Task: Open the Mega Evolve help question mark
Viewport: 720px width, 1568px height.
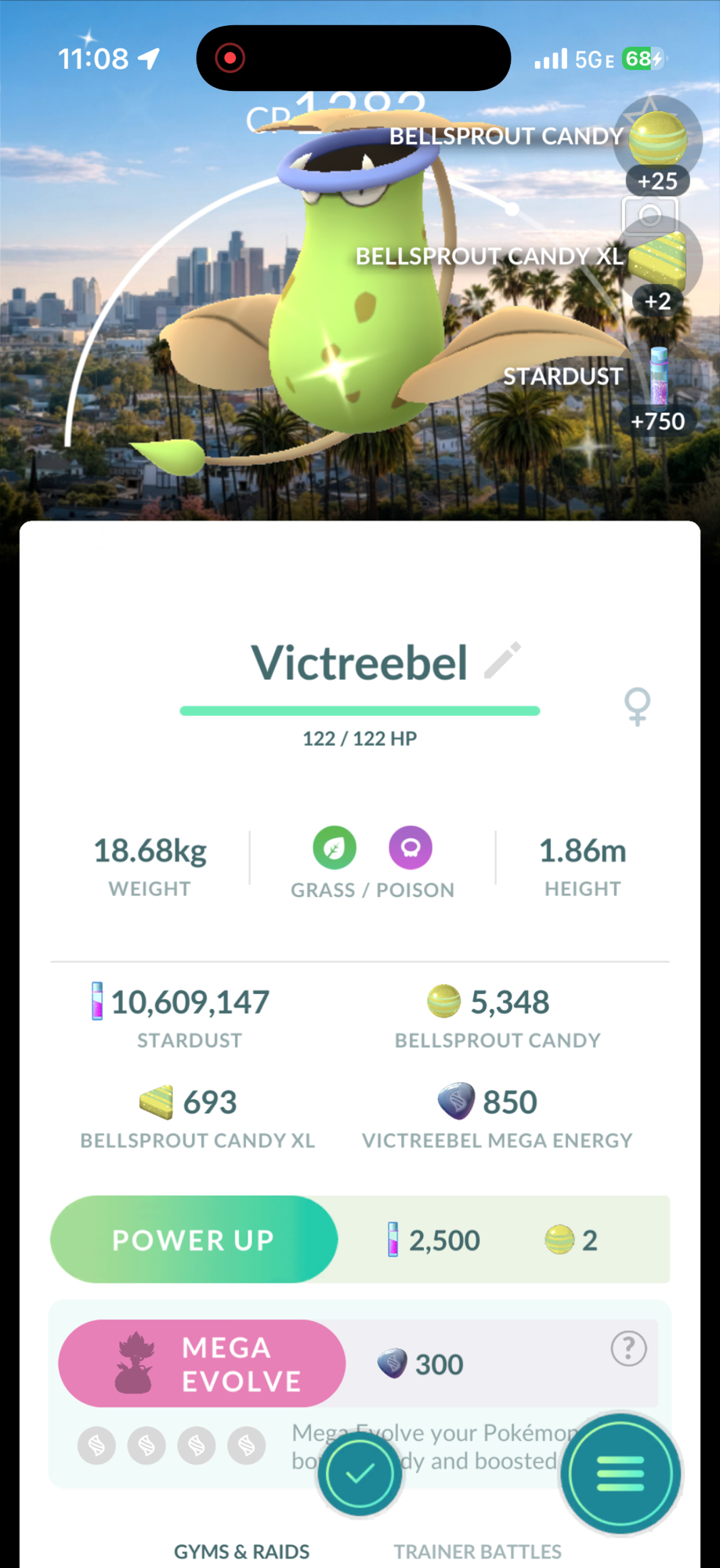Action: coord(628,1348)
